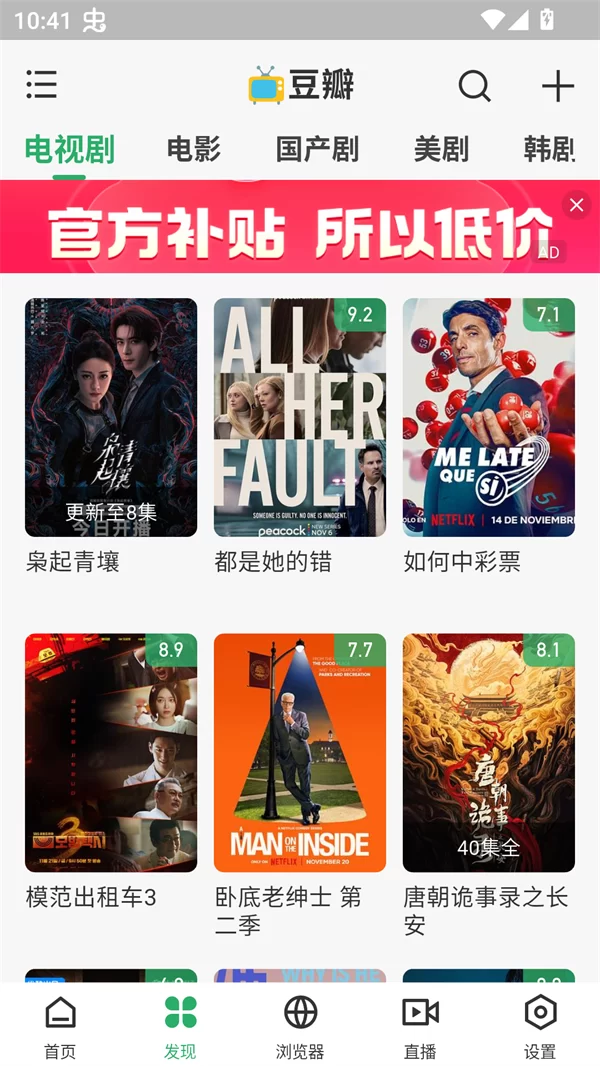This screenshot has height=1066, width=600.
Task: Open the 设置 settings tab
Action: 540,1027
